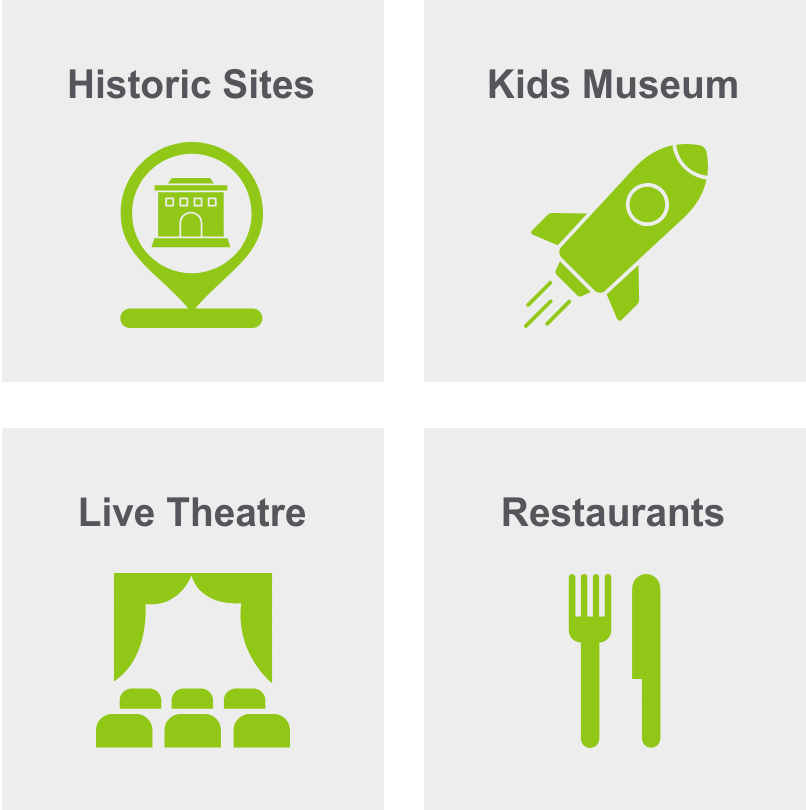806x810 pixels.
Task: Browse the Live Theatre category
Action: [192, 618]
